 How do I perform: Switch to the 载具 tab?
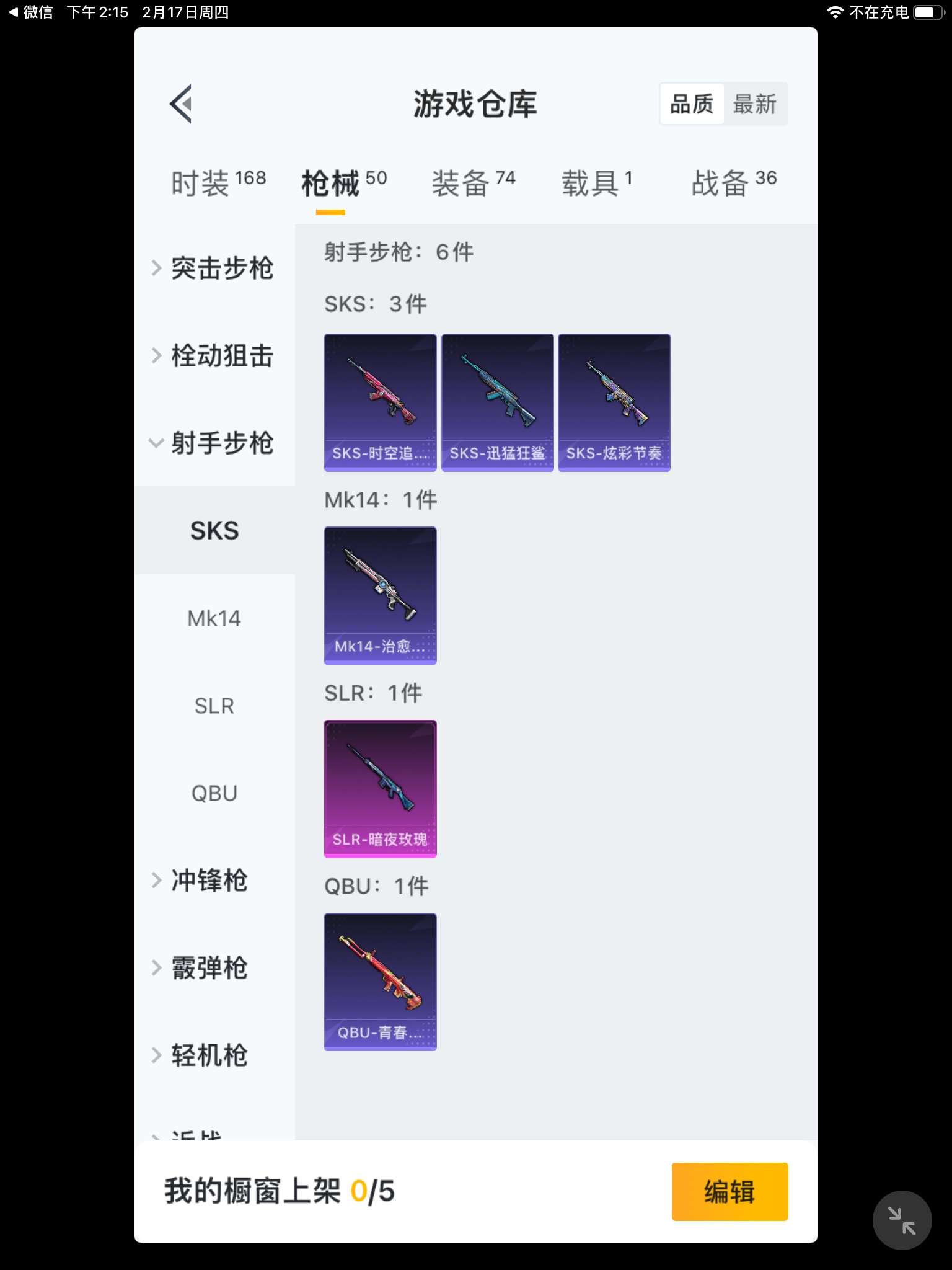pos(596,183)
